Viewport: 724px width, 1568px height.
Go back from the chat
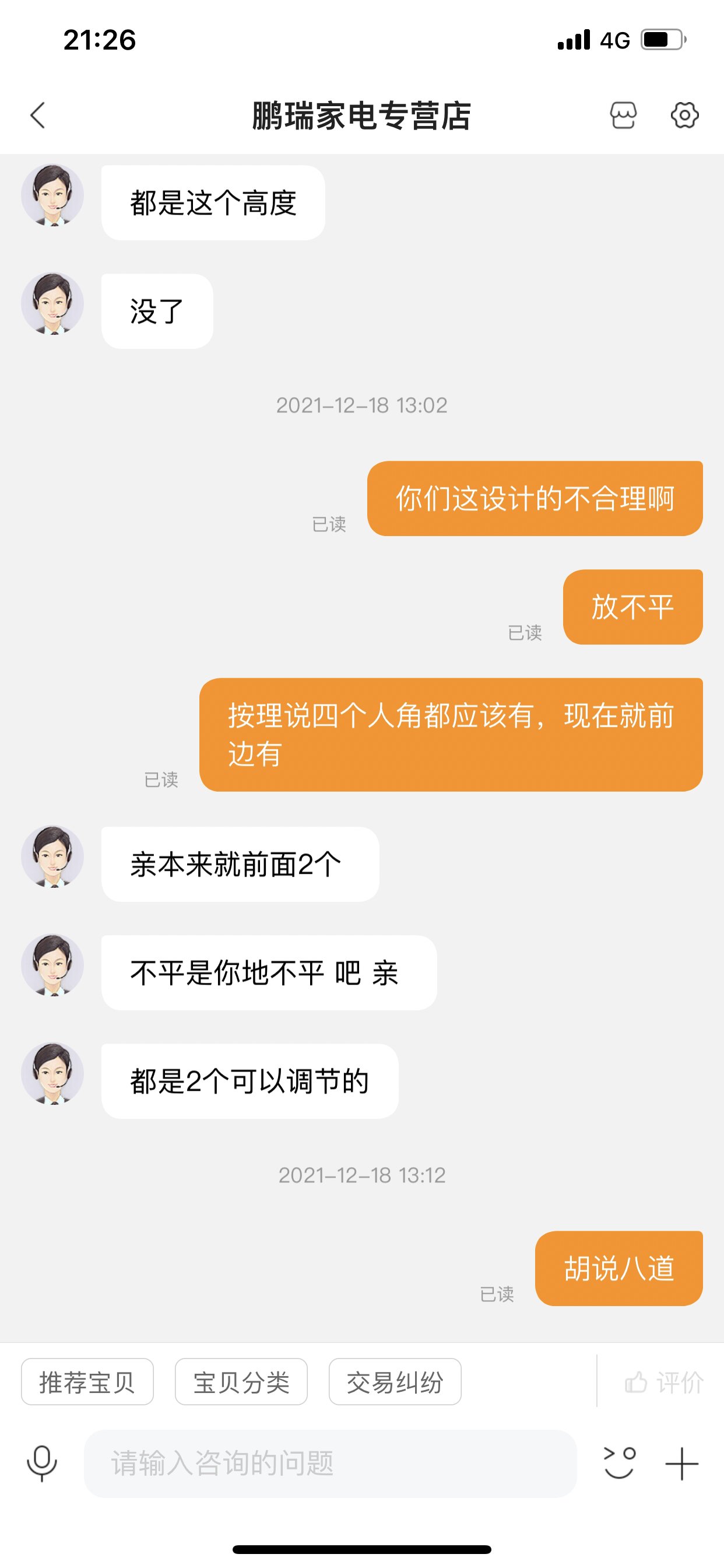[x=38, y=115]
